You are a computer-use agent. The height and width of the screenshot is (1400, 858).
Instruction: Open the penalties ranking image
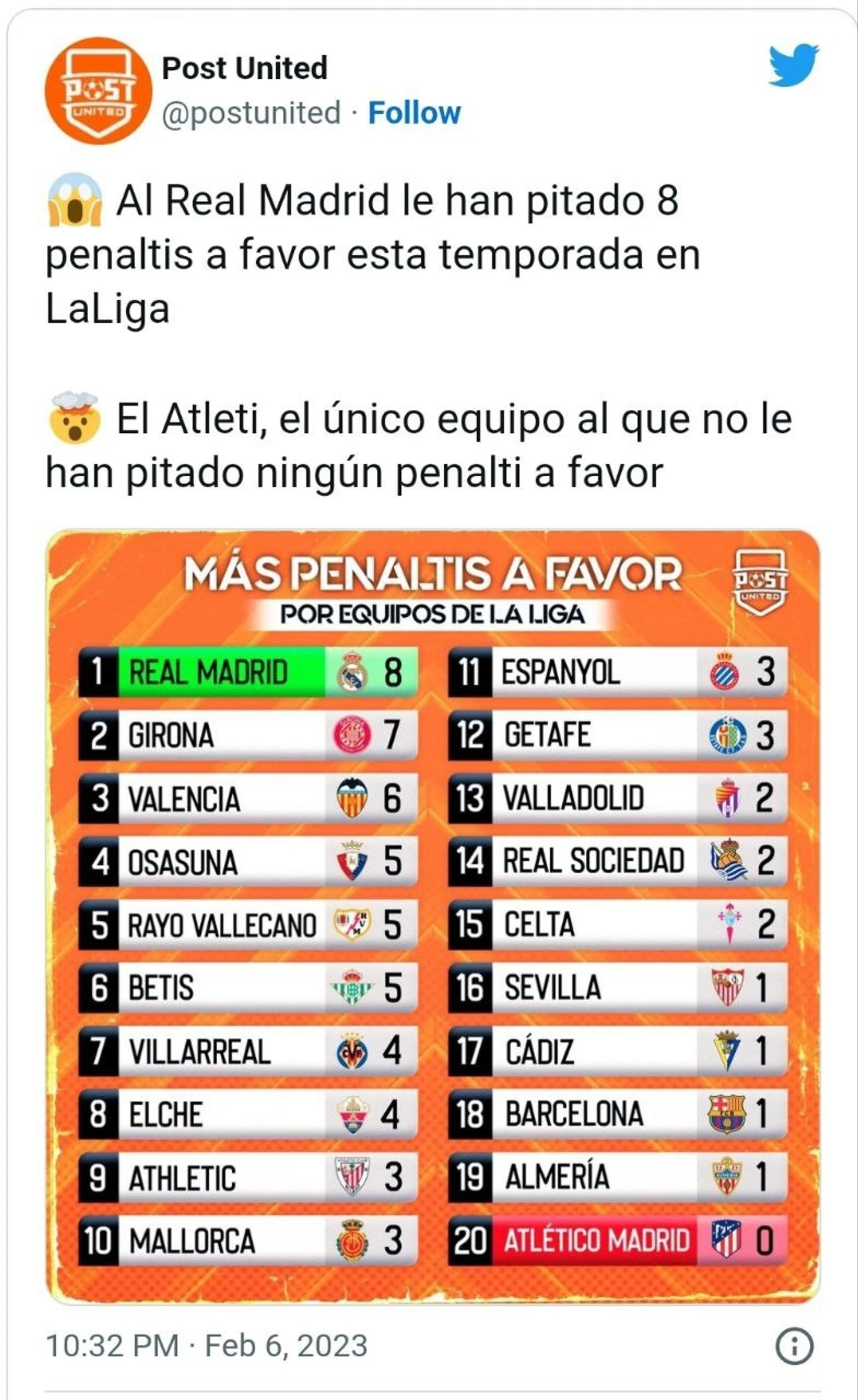433,916
